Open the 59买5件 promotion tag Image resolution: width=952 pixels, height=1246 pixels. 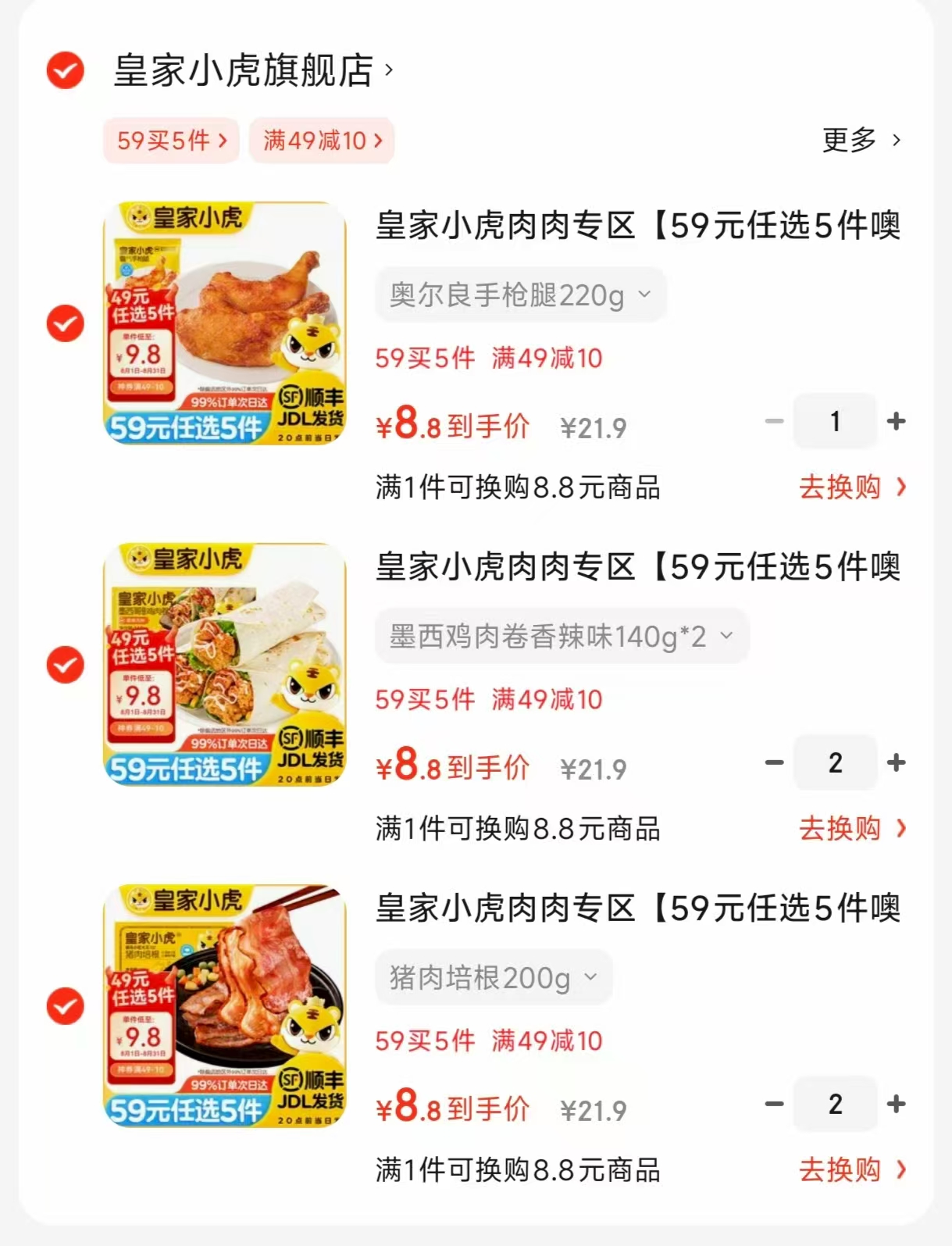tap(169, 141)
